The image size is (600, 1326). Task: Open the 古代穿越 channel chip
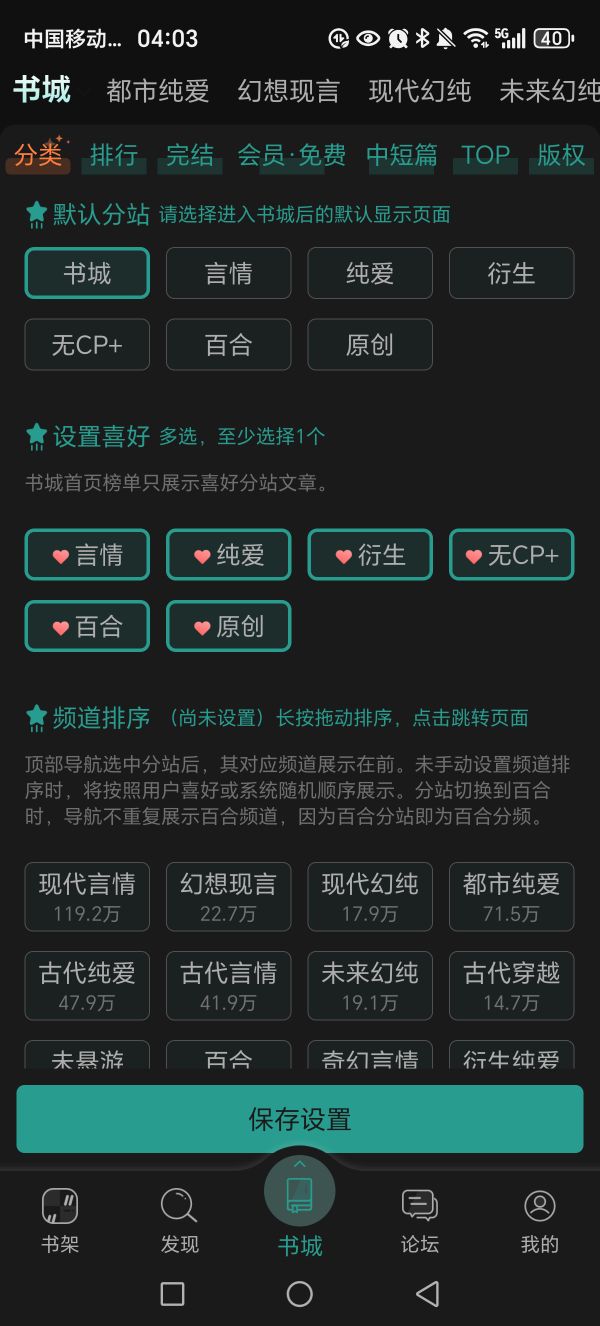click(511, 985)
